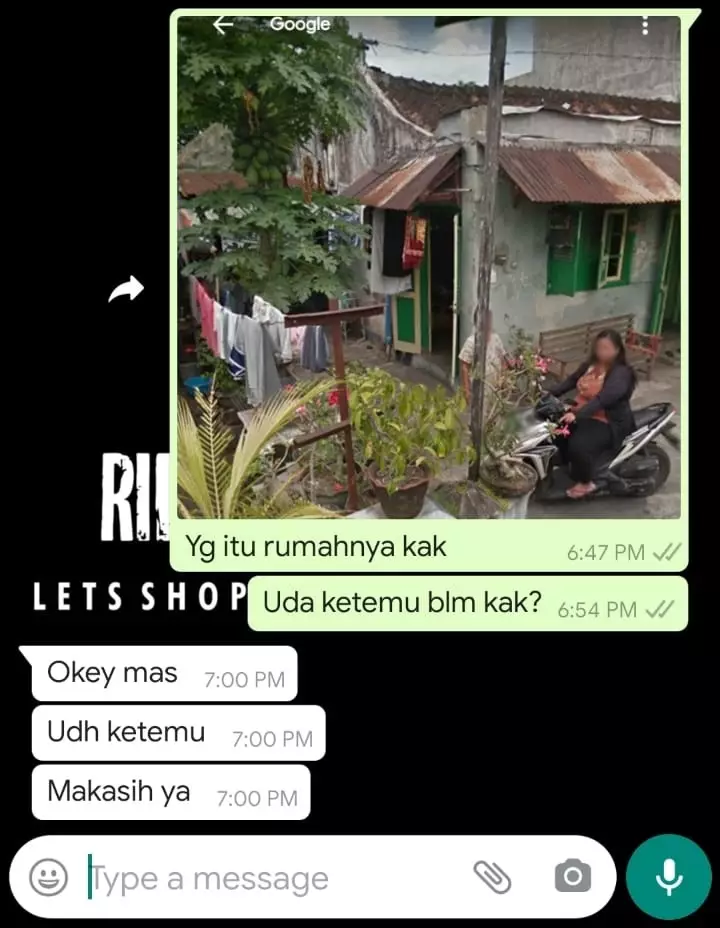Forward the message using the arrow icon
The image size is (720, 928).
click(x=124, y=287)
